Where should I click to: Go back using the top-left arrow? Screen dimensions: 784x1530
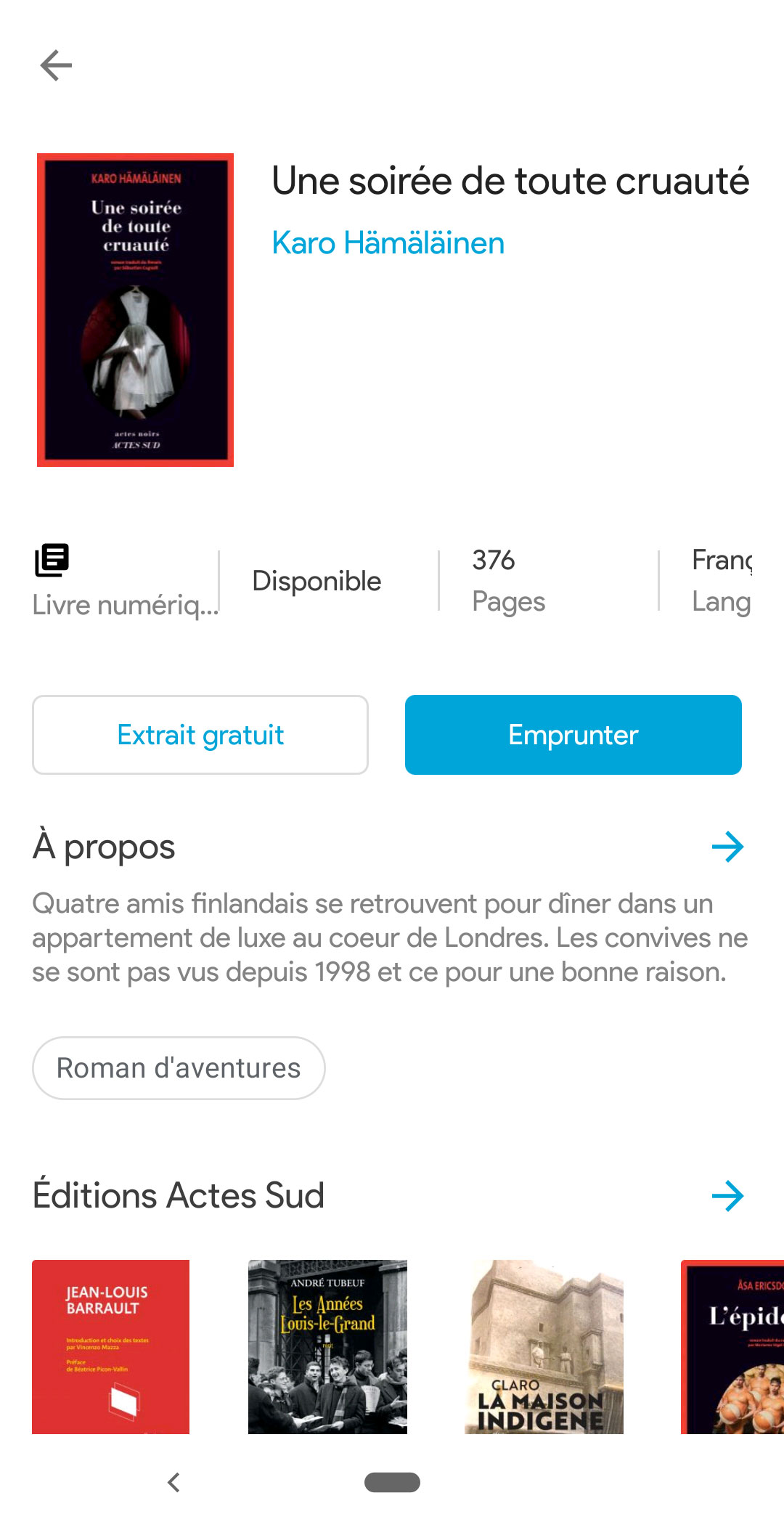click(x=56, y=65)
